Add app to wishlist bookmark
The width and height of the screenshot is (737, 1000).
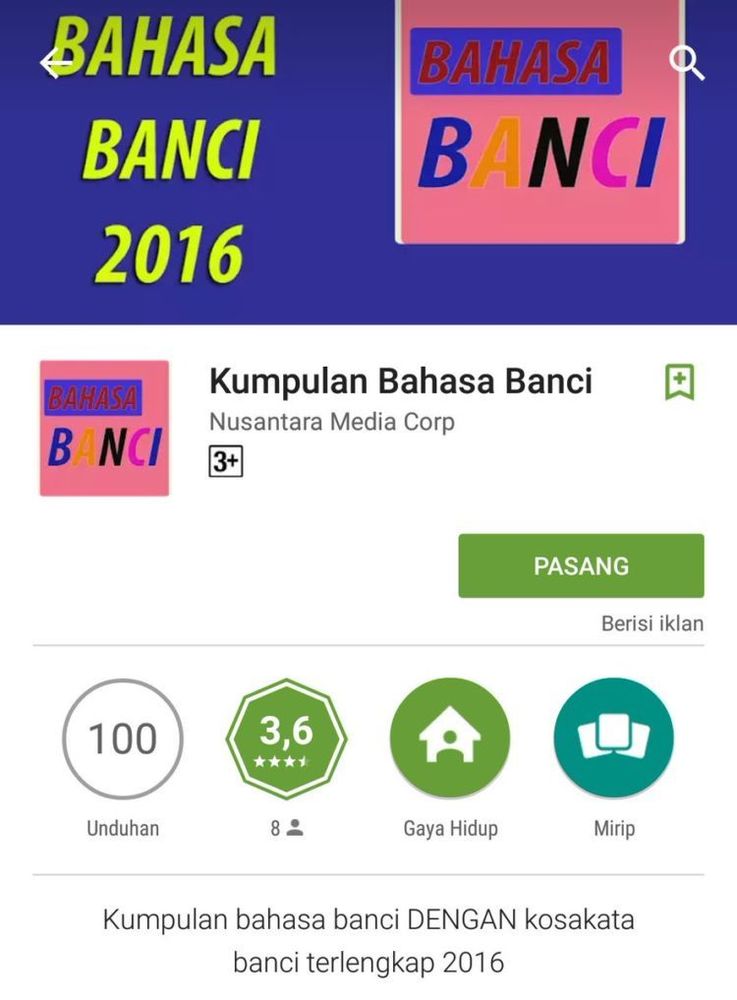tap(680, 382)
